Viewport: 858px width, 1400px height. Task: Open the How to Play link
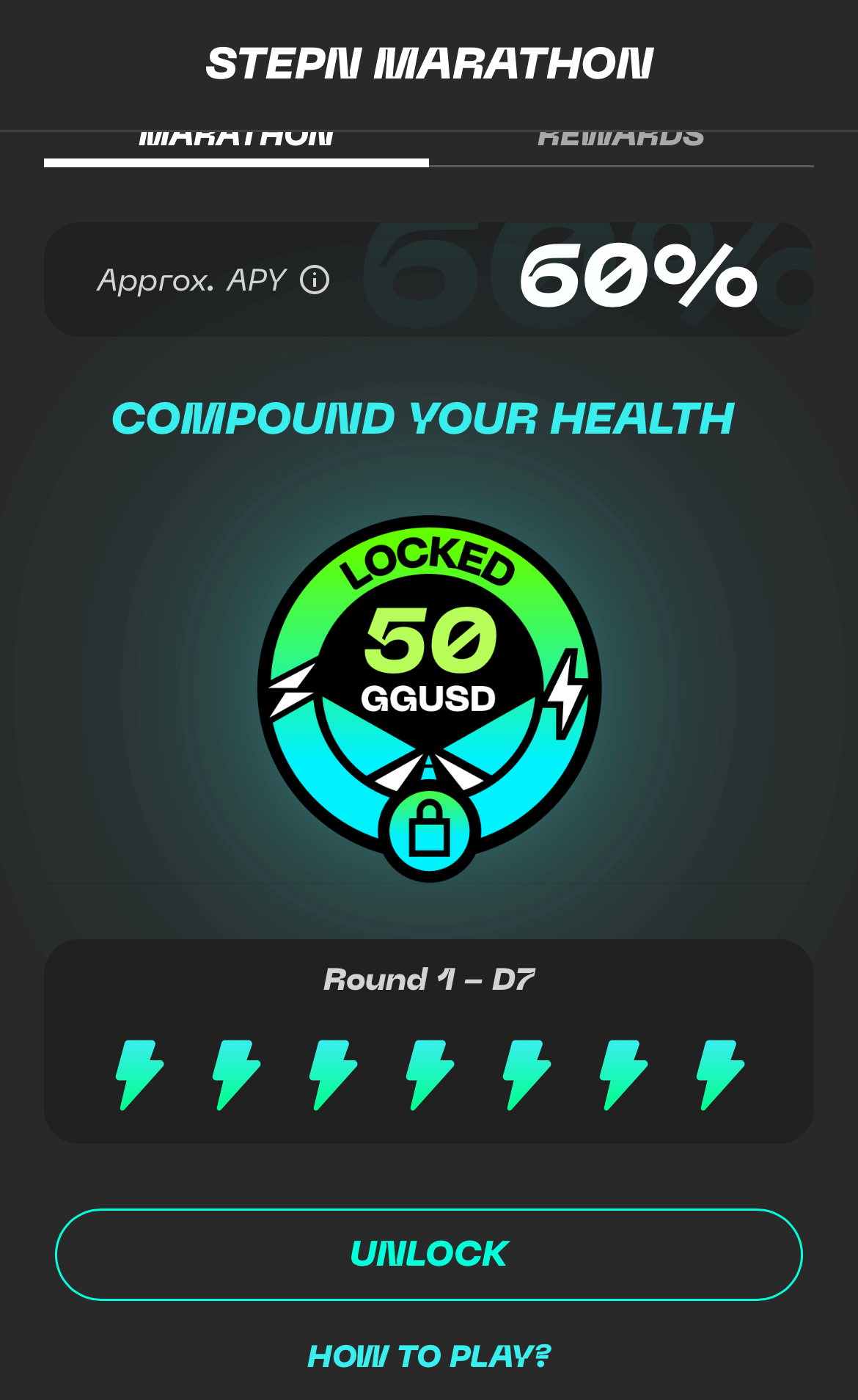pos(429,1356)
